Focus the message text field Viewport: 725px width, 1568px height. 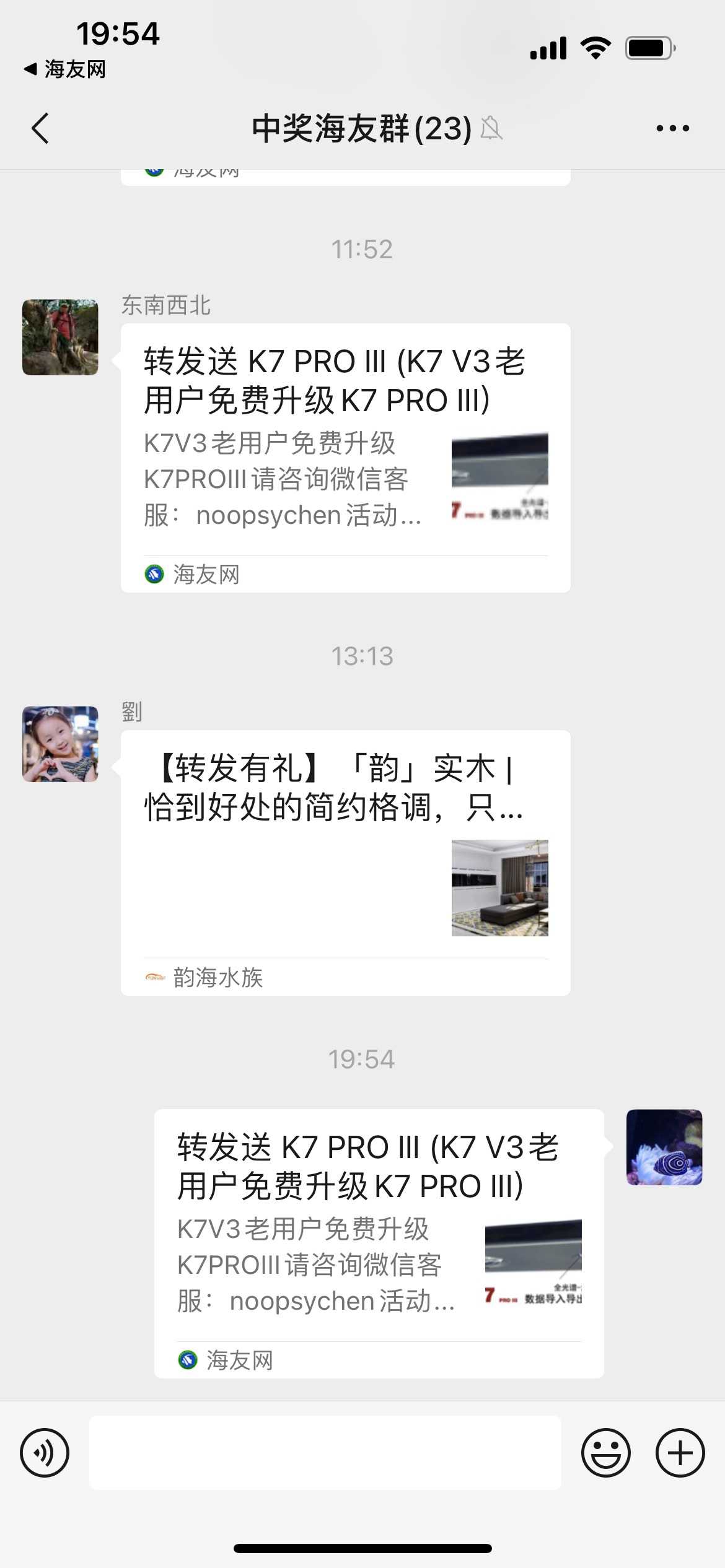(325, 1453)
